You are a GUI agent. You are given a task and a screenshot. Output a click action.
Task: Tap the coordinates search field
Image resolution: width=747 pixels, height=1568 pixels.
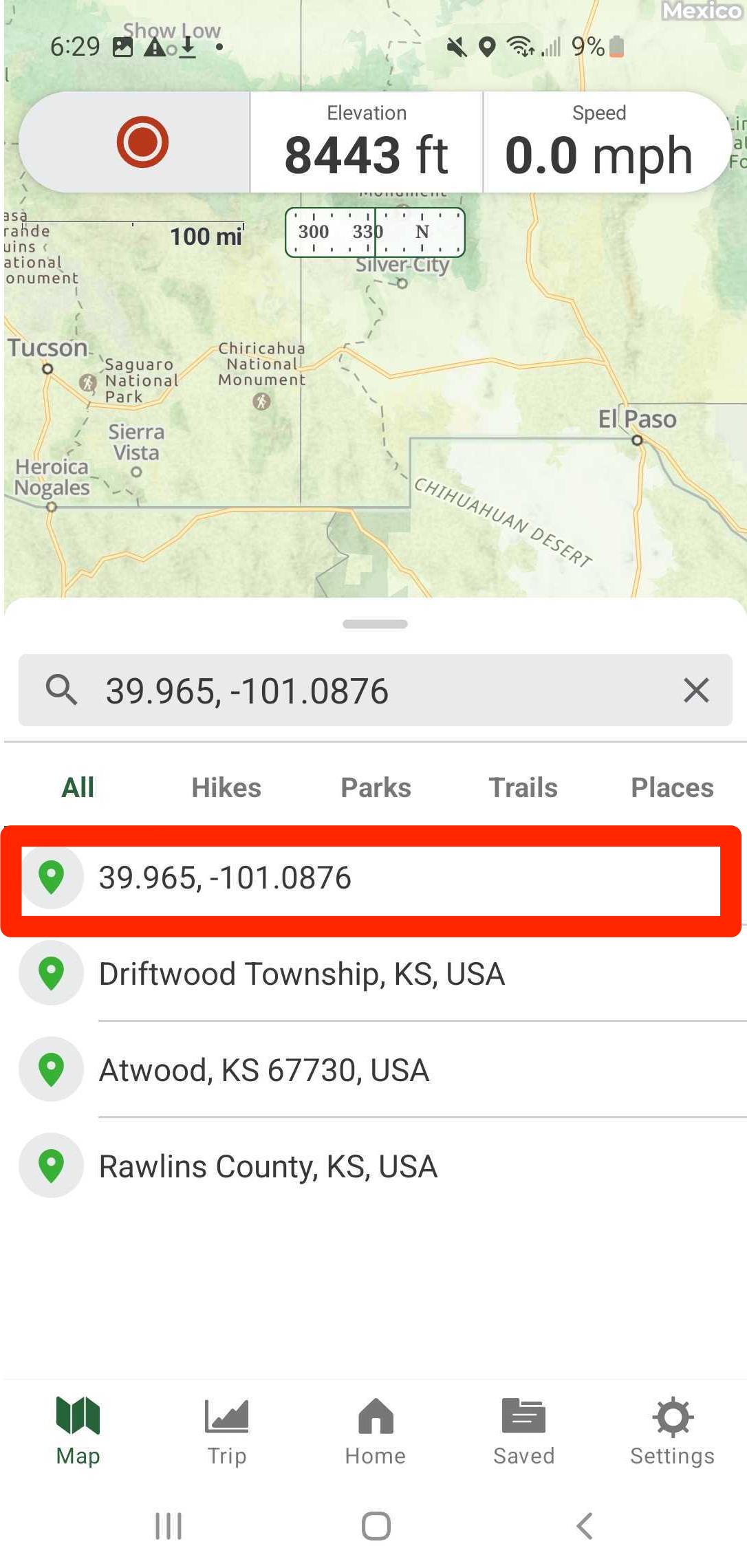coord(375,690)
